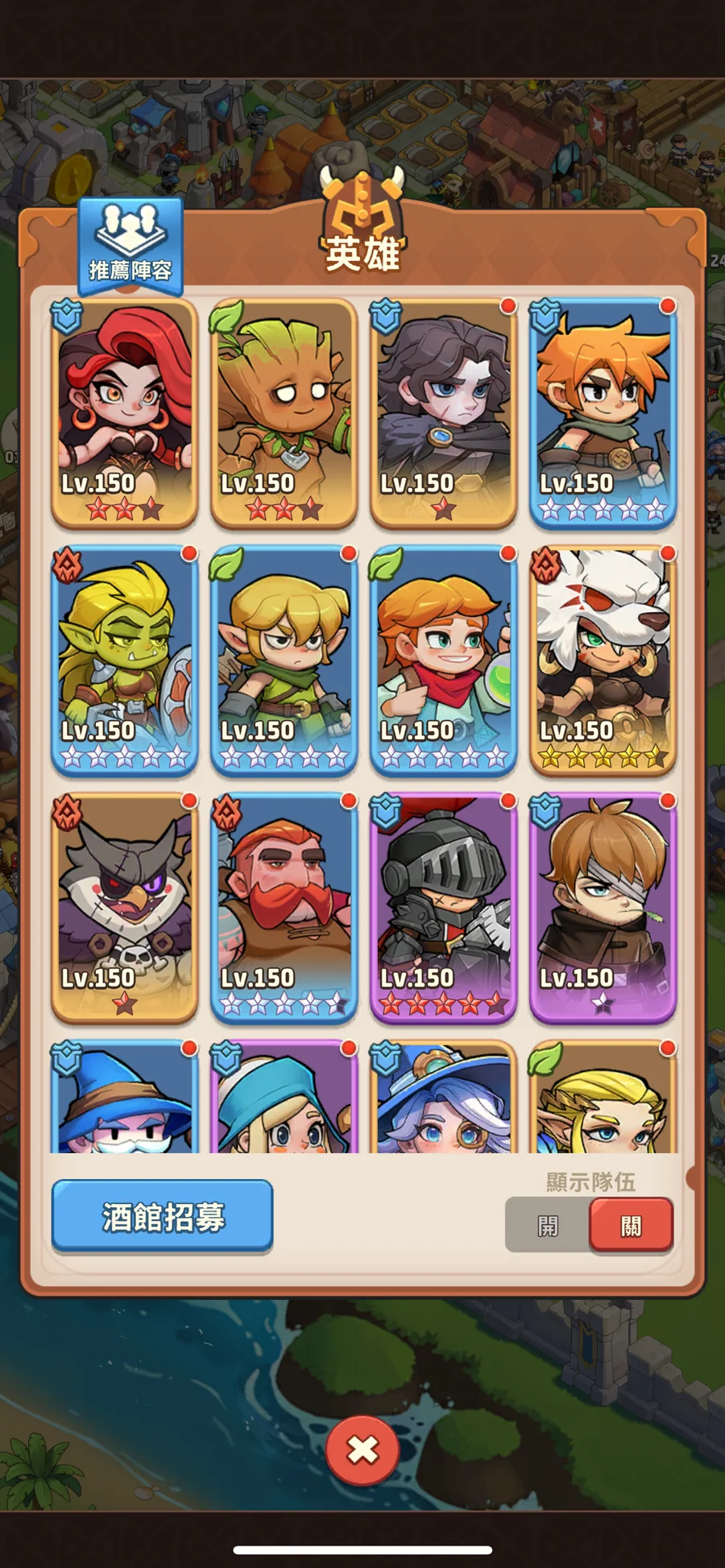This screenshot has width=725, height=1568.
Task: Select the blue-hat wizard hero card
Action: pyautogui.click(x=124, y=1099)
